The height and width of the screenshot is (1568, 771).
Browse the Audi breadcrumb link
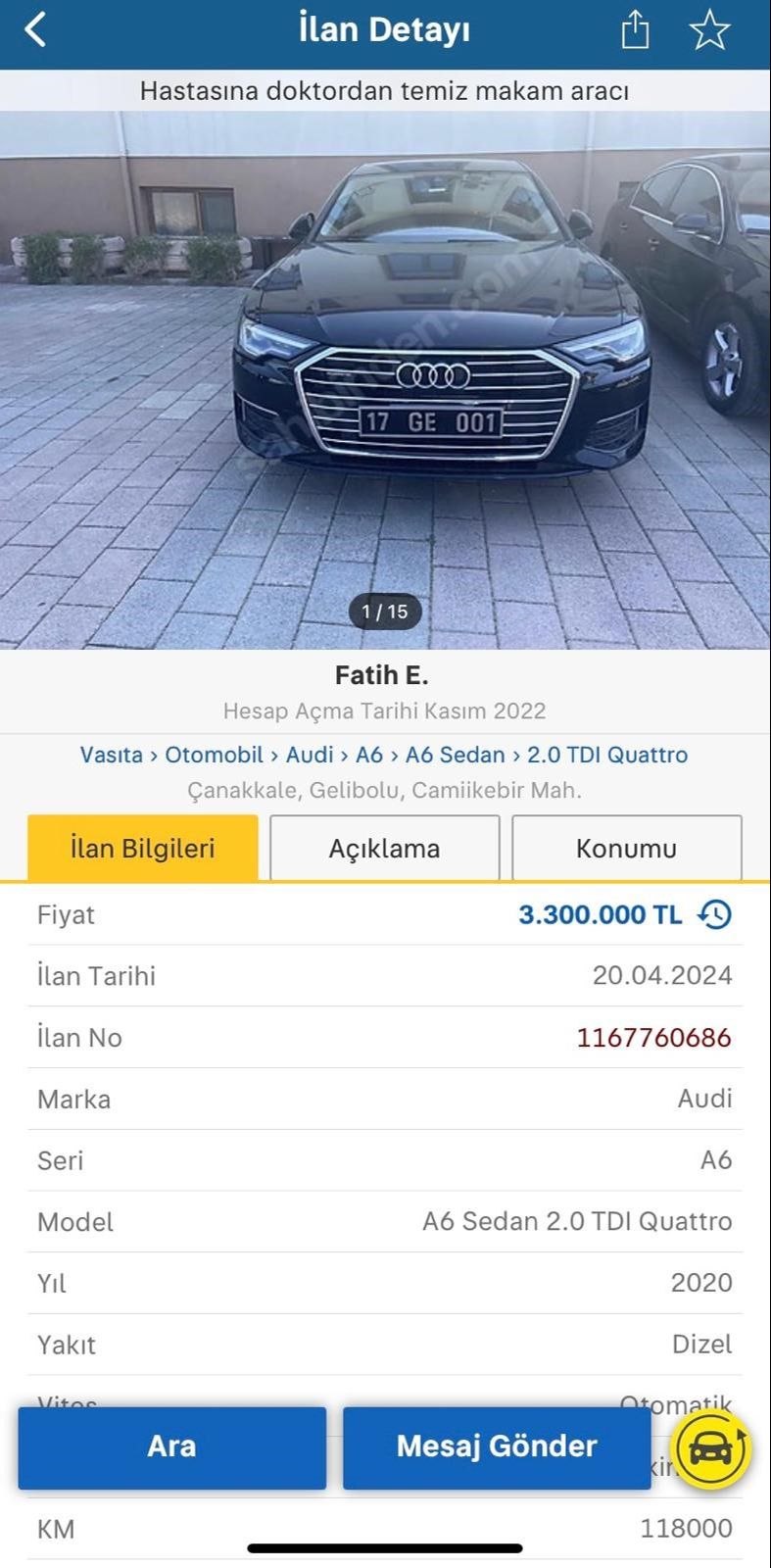(310, 755)
